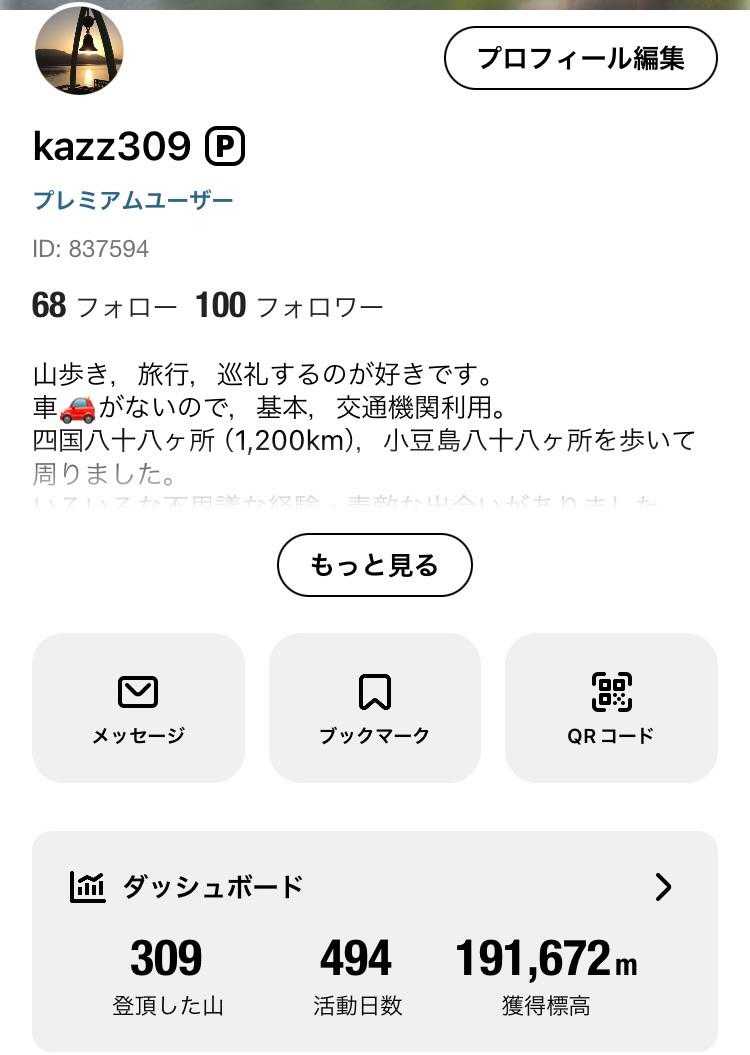The image size is (750, 1055).
Task: View the 100 フォロワー list
Action: pyautogui.click(x=289, y=306)
